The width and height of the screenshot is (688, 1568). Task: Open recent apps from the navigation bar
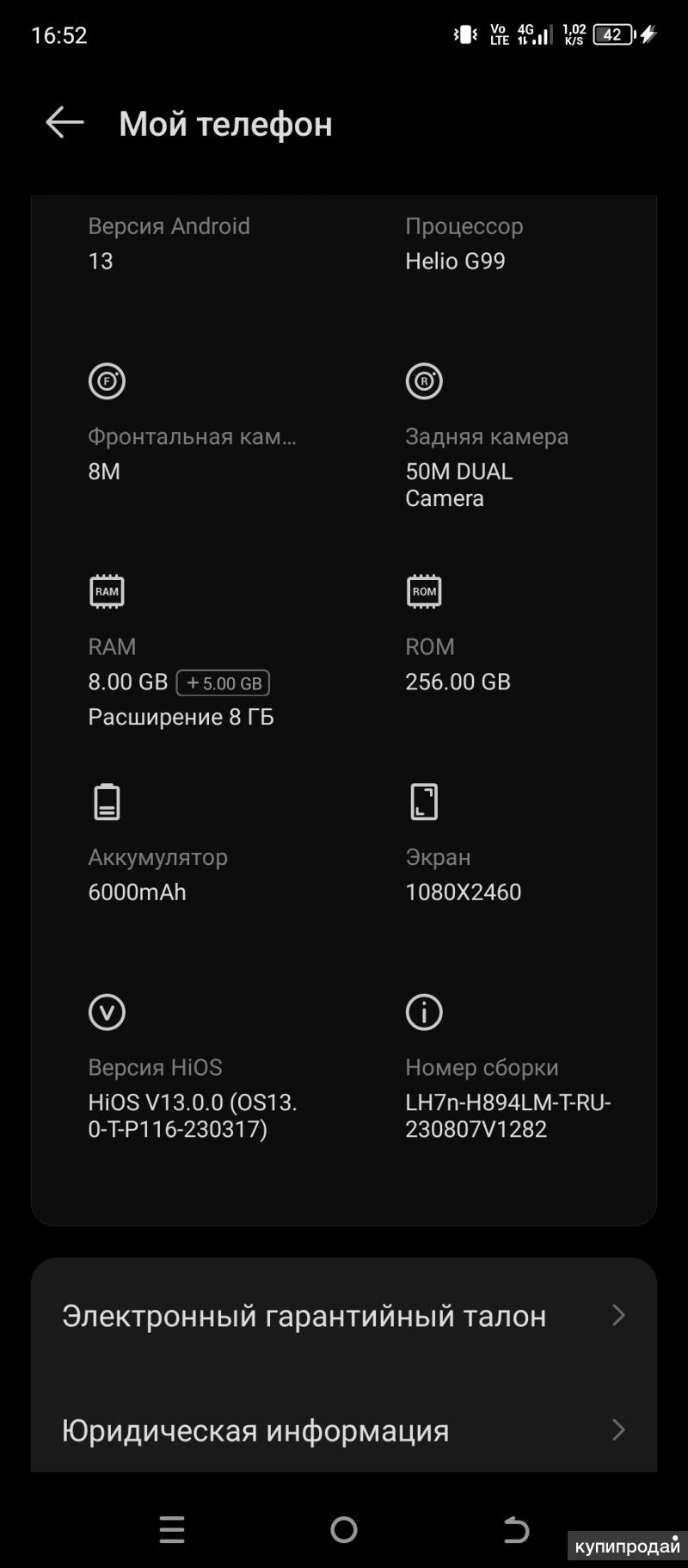point(172,1529)
